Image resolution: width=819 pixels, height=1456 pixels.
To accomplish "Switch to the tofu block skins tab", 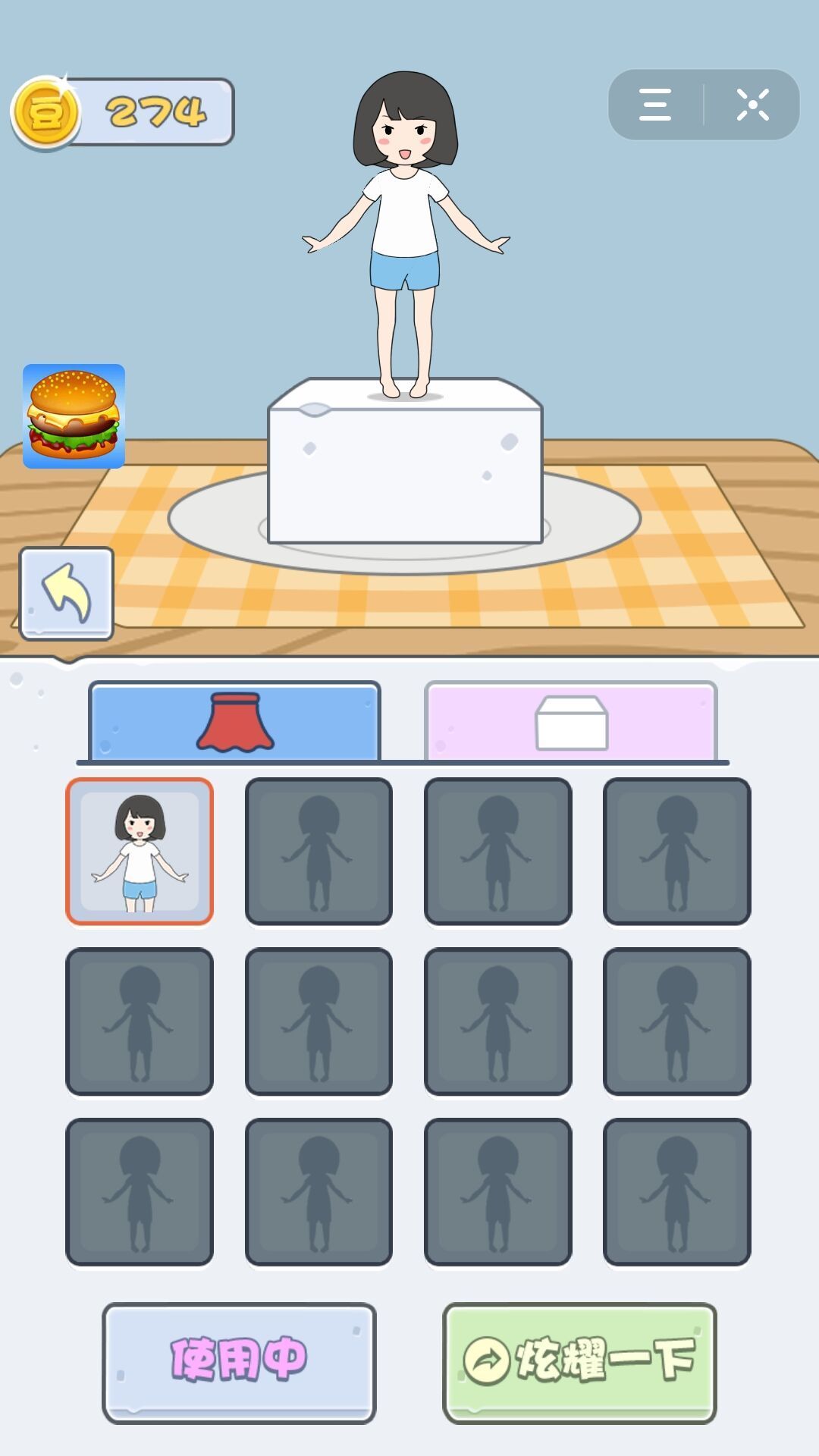I will pyautogui.click(x=571, y=721).
